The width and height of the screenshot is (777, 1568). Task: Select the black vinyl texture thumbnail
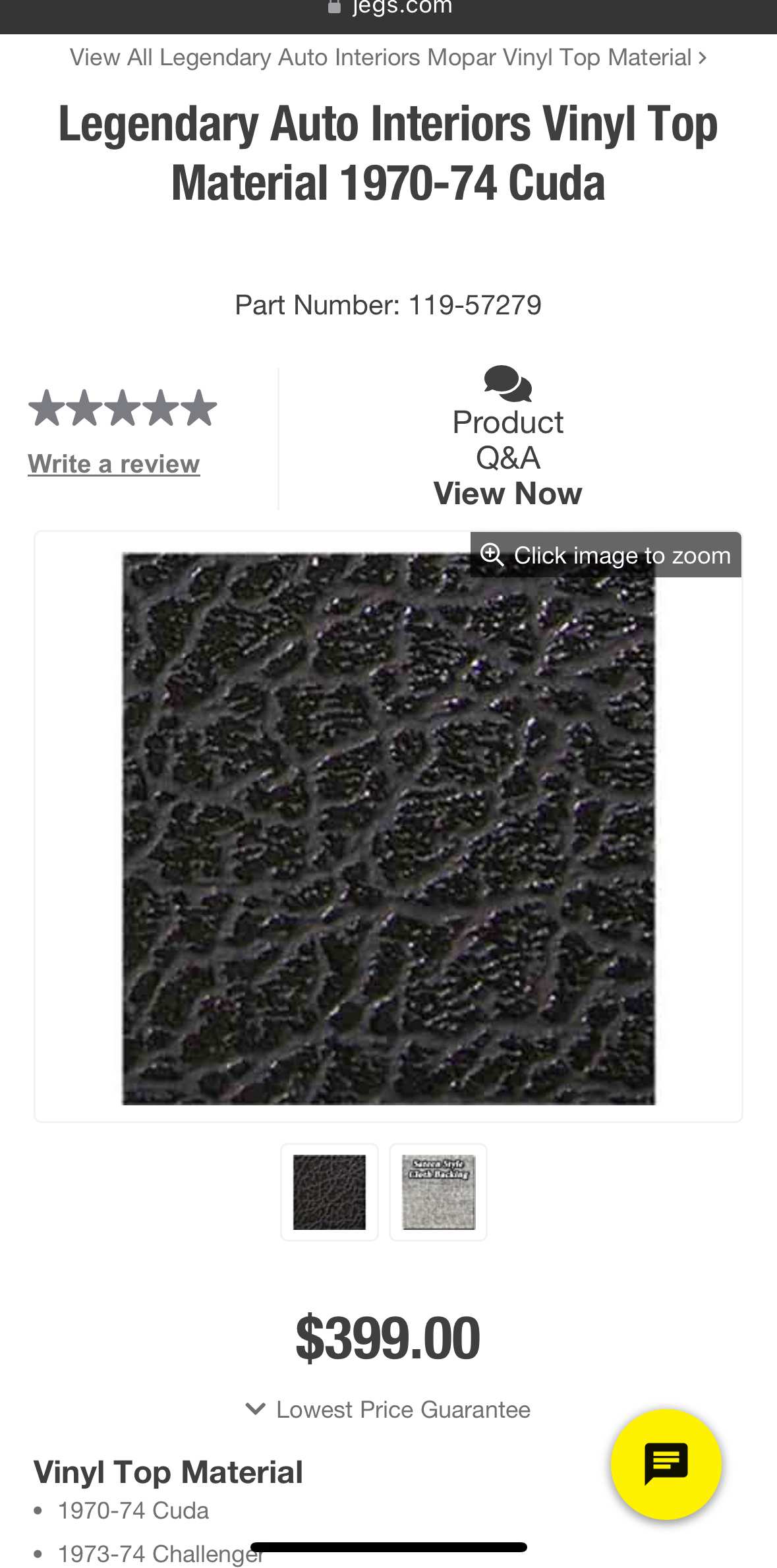tap(330, 1192)
